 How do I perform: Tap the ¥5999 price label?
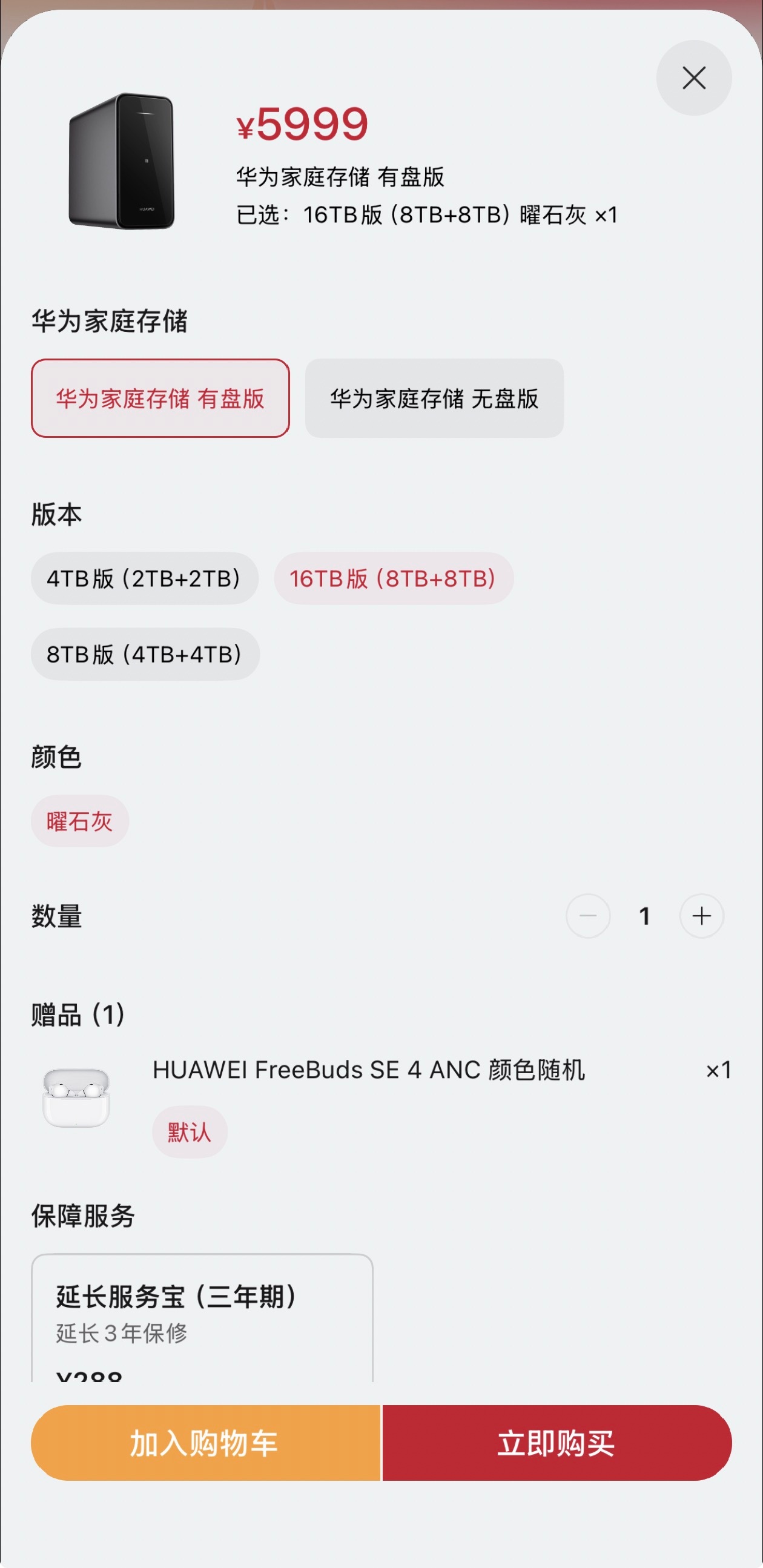click(300, 126)
